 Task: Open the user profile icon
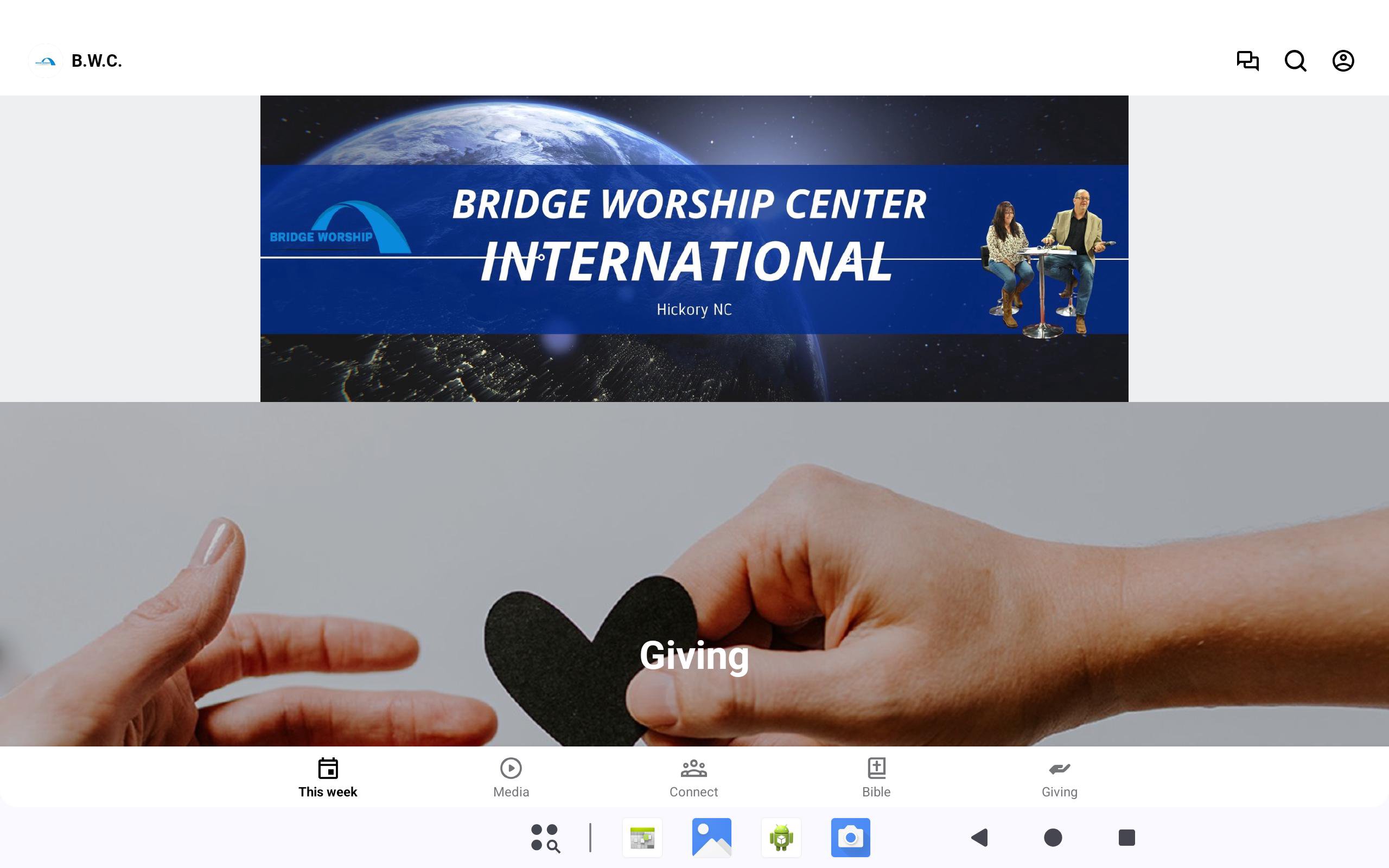[1342, 61]
